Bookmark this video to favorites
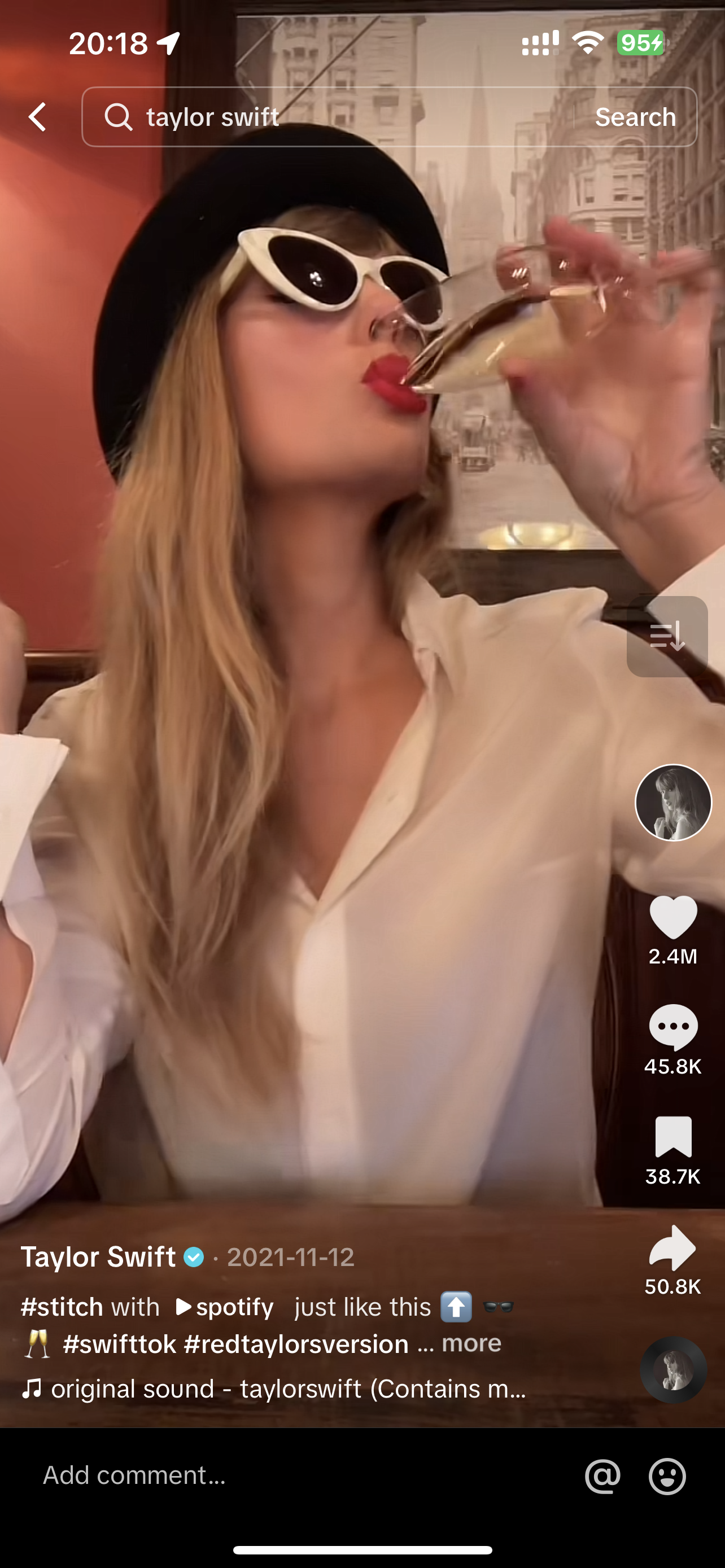The image size is (725, 1568). 672,1136
